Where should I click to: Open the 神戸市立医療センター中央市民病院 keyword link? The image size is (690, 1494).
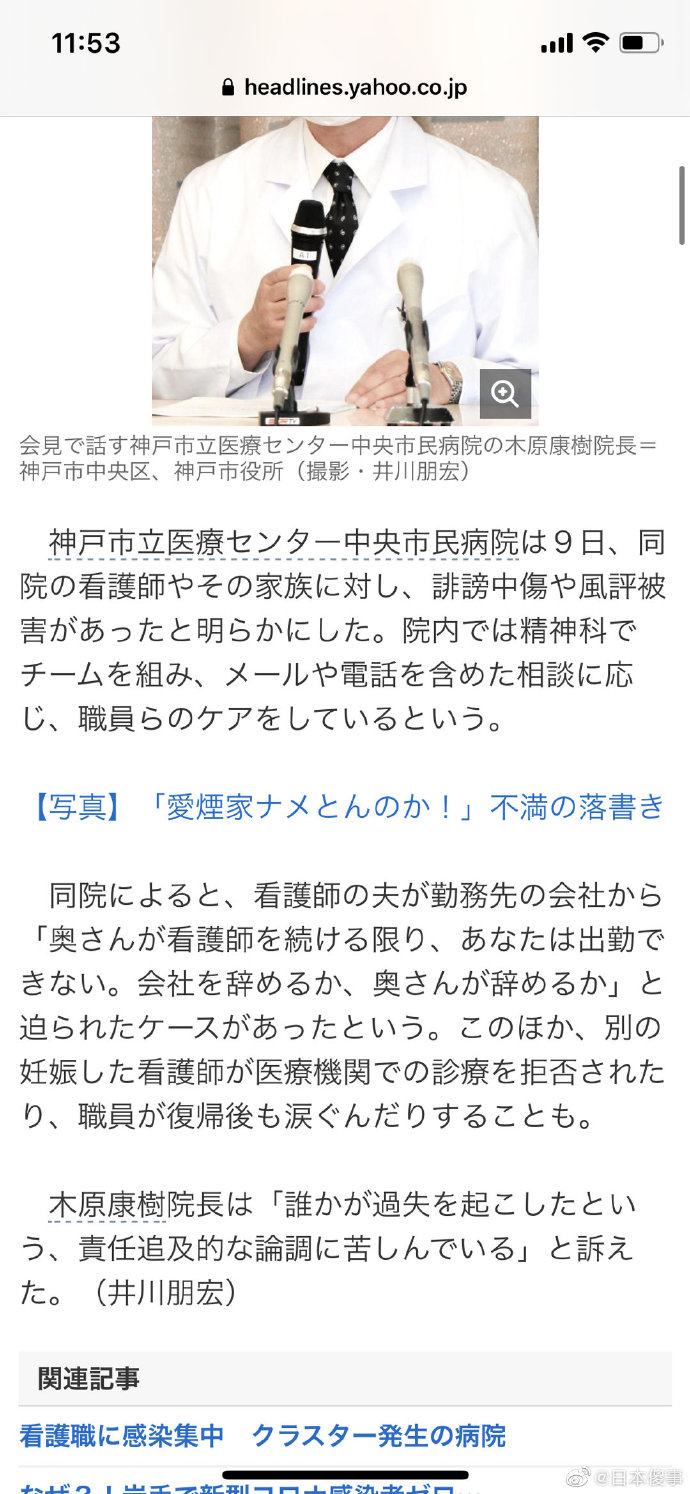coord(284,543)
